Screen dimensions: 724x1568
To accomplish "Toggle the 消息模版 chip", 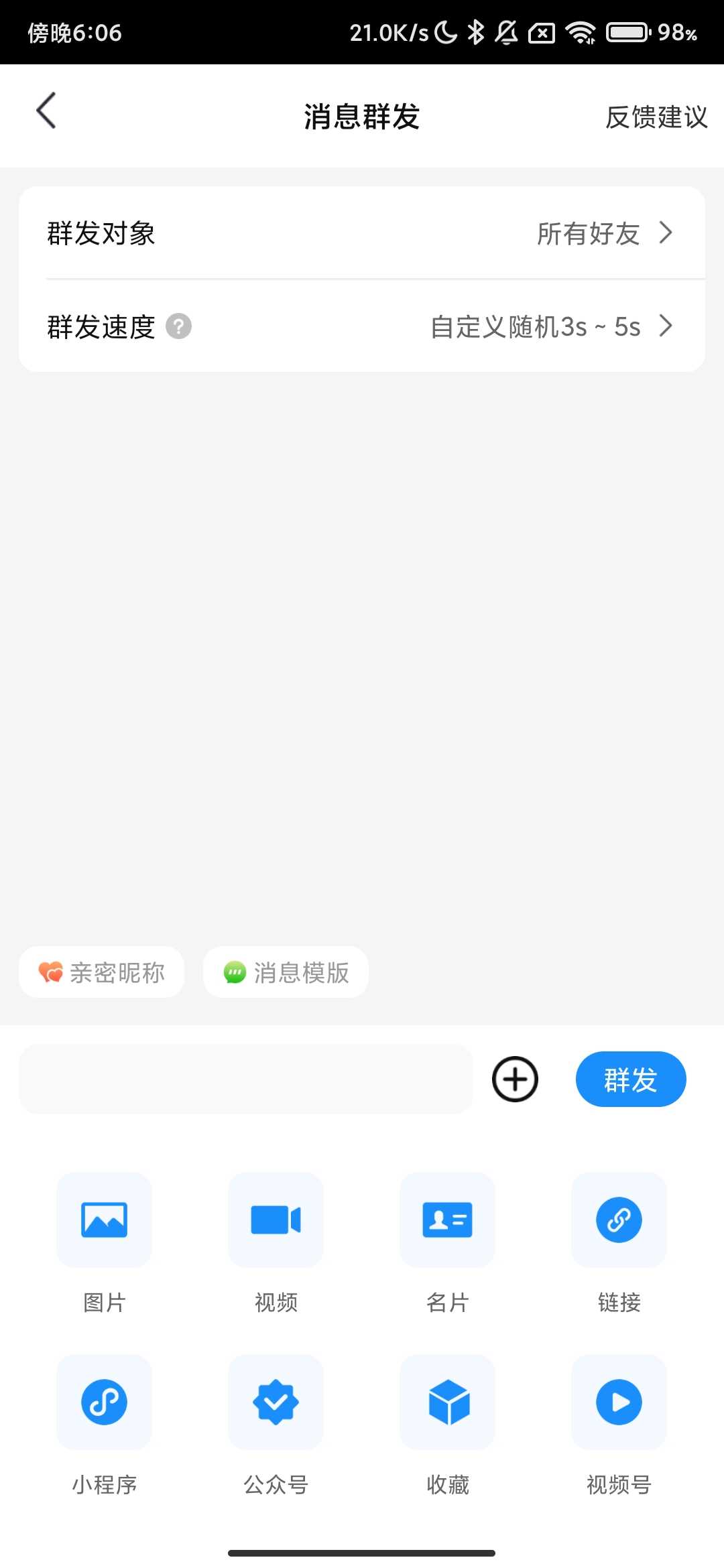I will point(285,972).
